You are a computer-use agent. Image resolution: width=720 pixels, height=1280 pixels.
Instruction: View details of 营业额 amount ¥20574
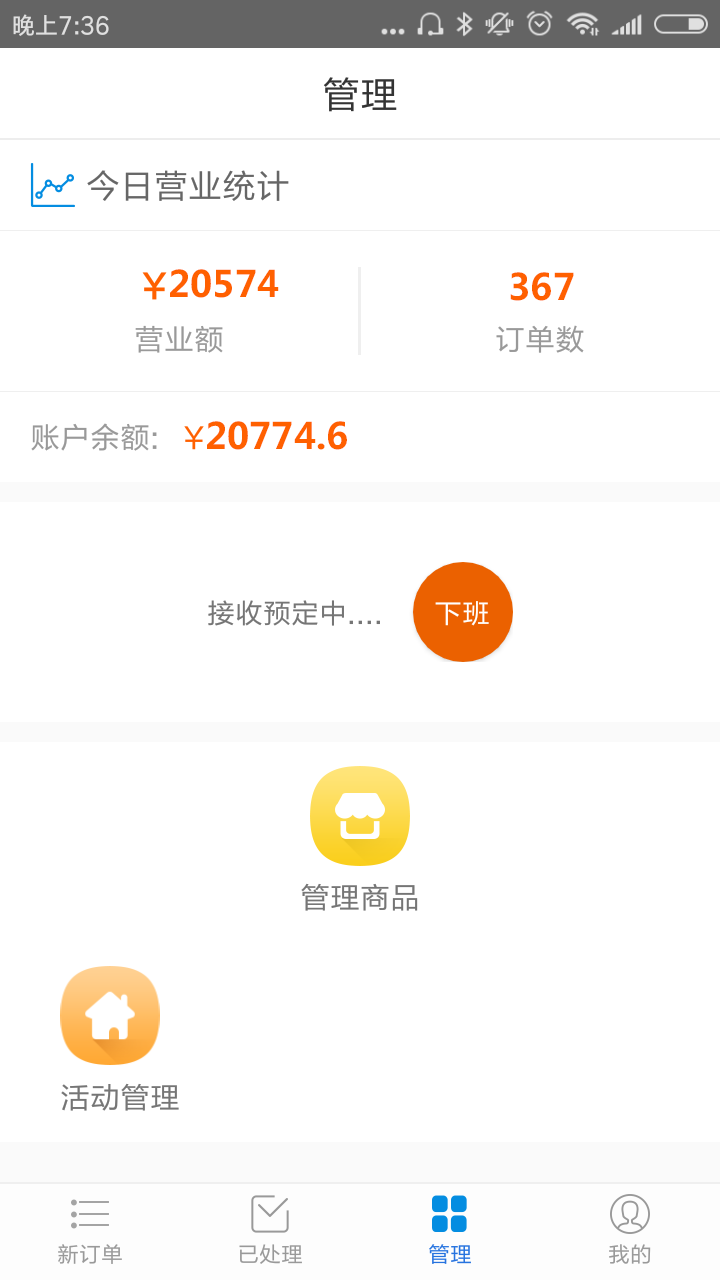click(210, 284)
